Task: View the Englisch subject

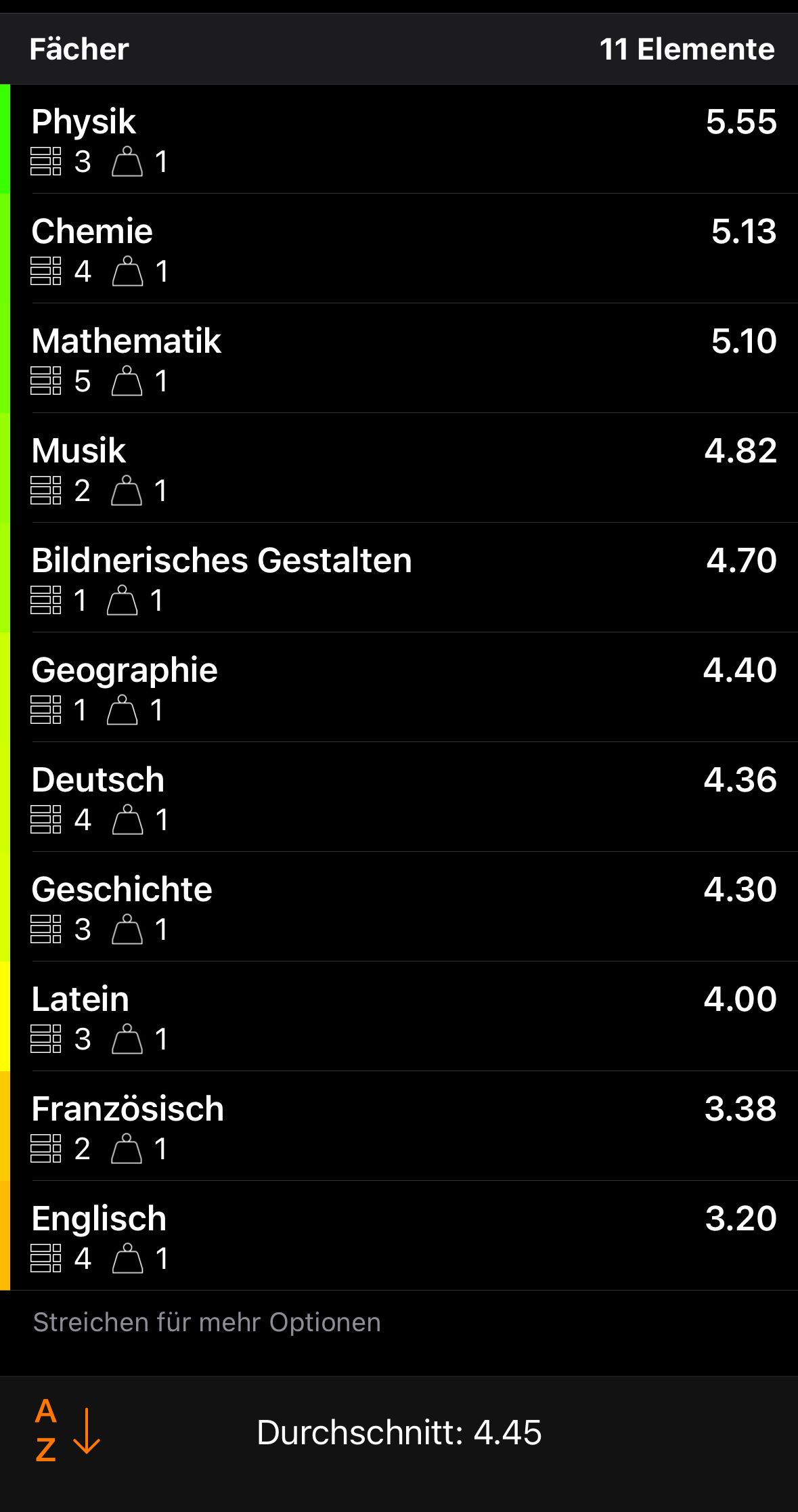Action: click(399, 1236)
